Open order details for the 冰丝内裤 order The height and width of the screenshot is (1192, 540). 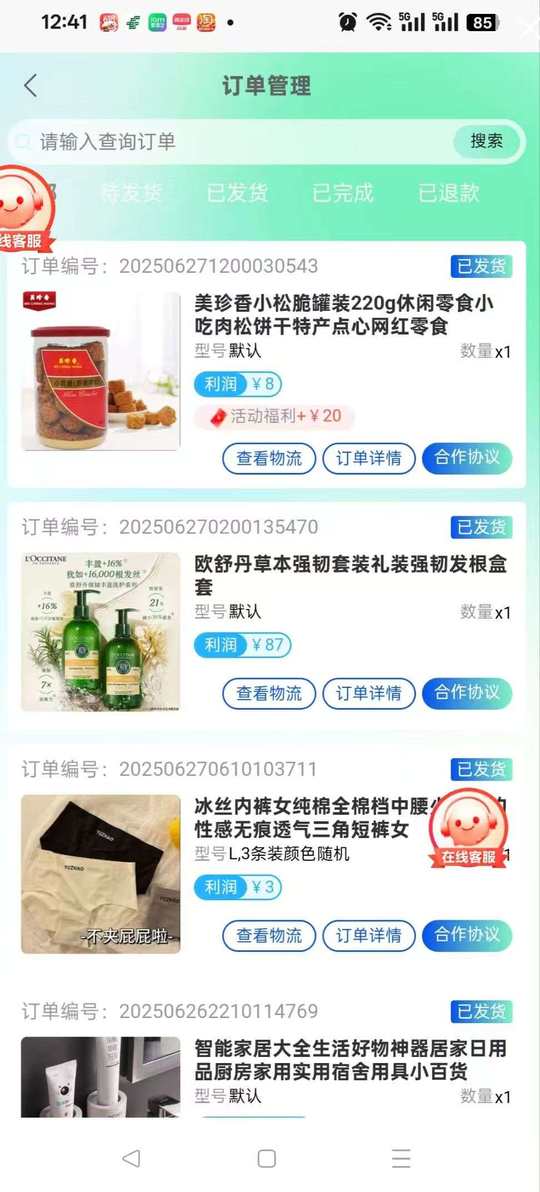(369, 936)
